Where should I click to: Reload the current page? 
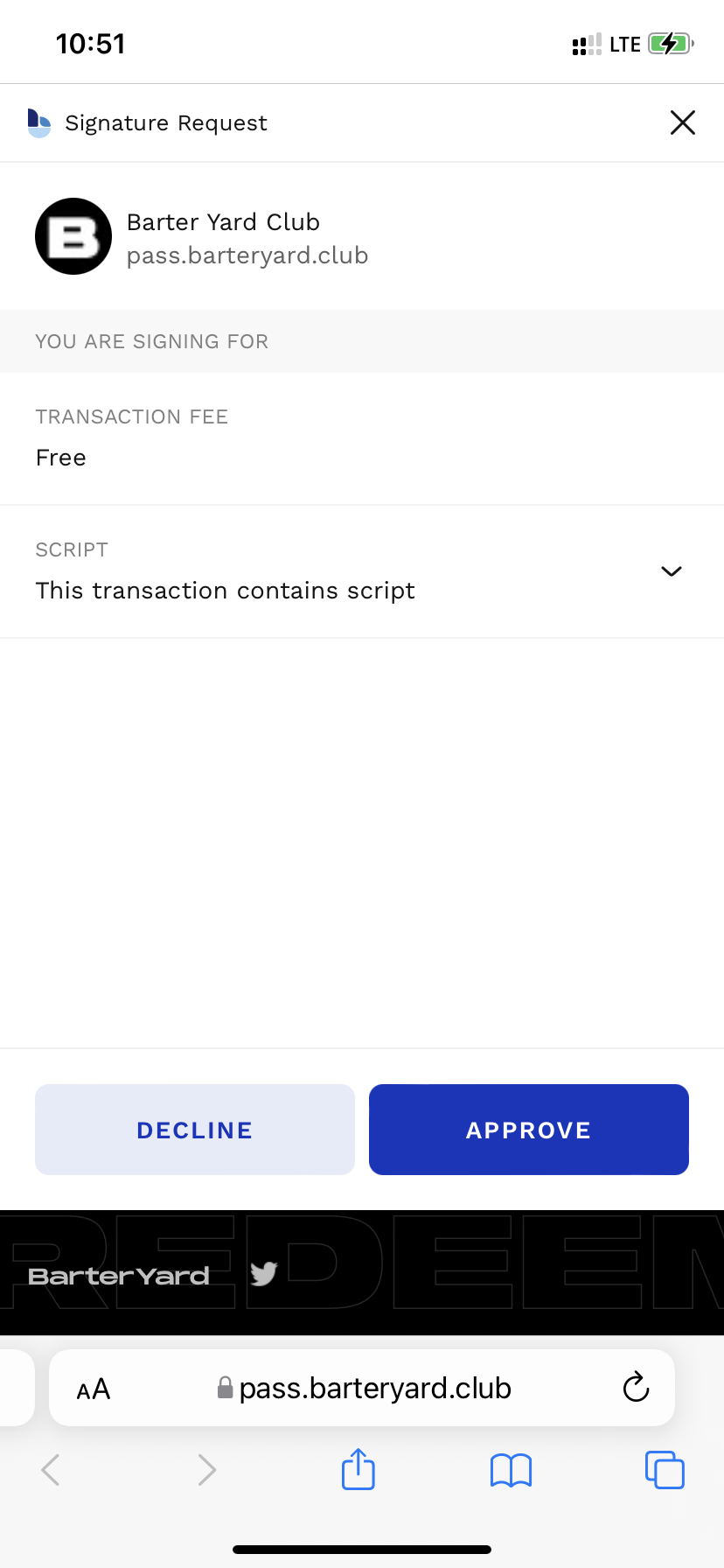(x=636, y=1387)
